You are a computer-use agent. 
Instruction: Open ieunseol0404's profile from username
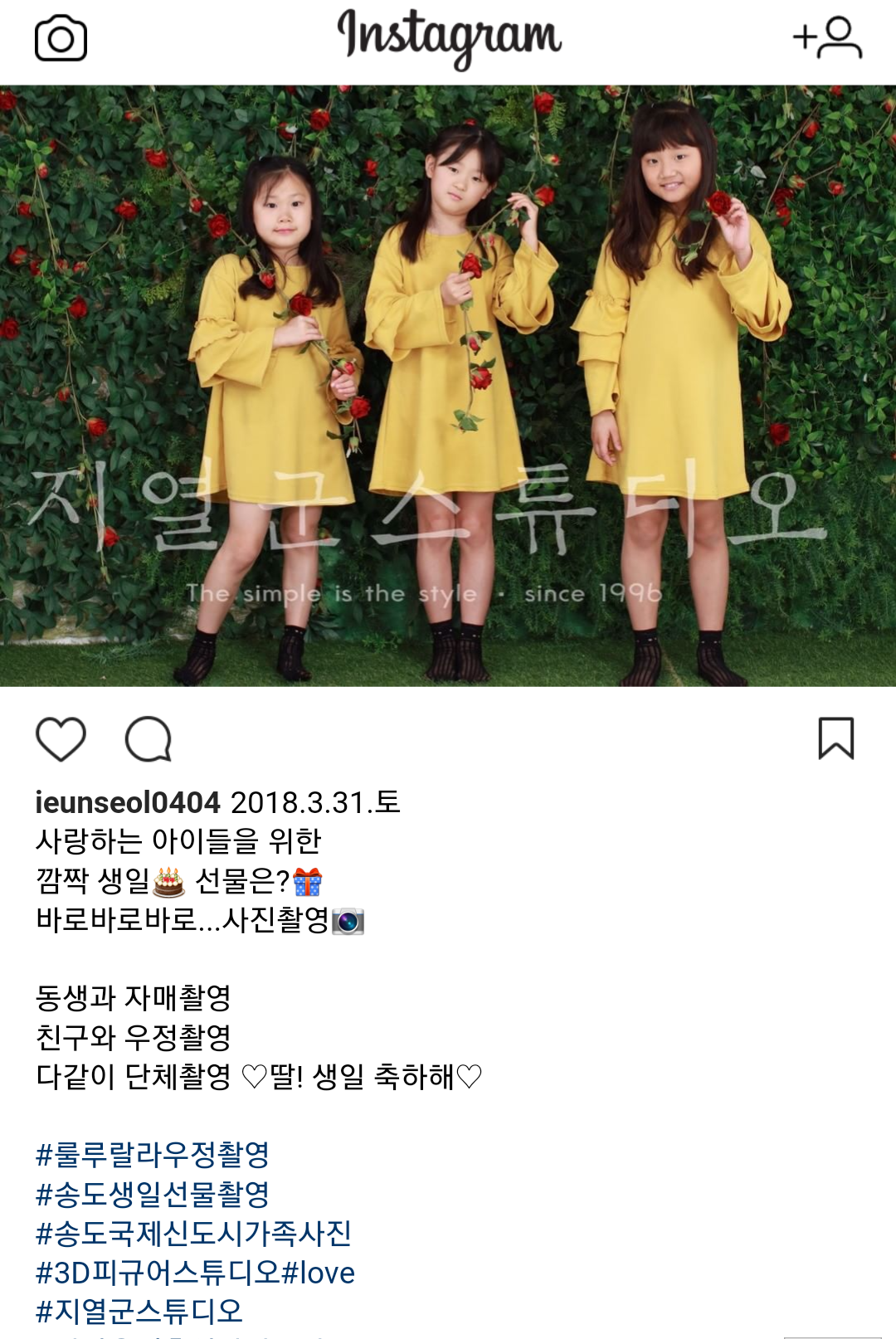coord(127,802)
